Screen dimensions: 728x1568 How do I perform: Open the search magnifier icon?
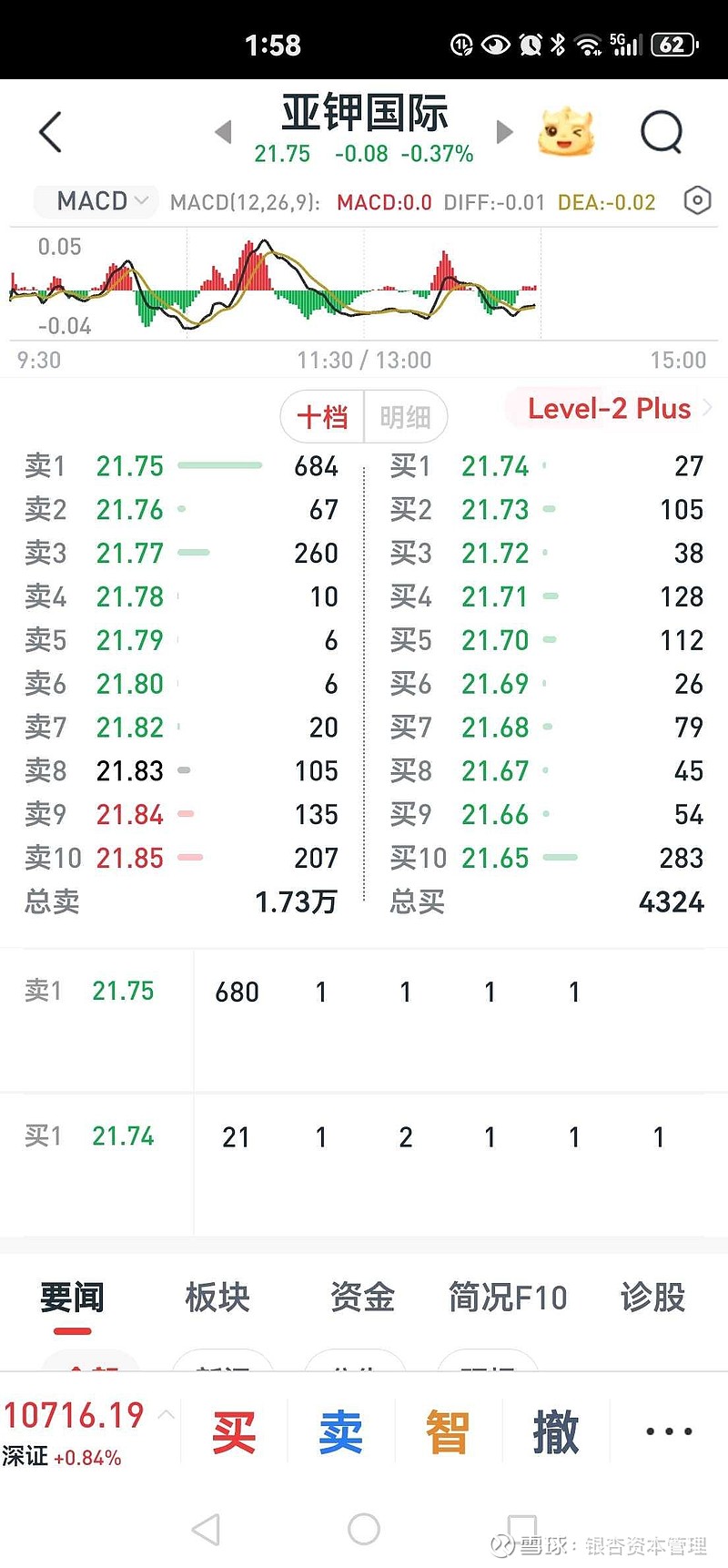662,133
